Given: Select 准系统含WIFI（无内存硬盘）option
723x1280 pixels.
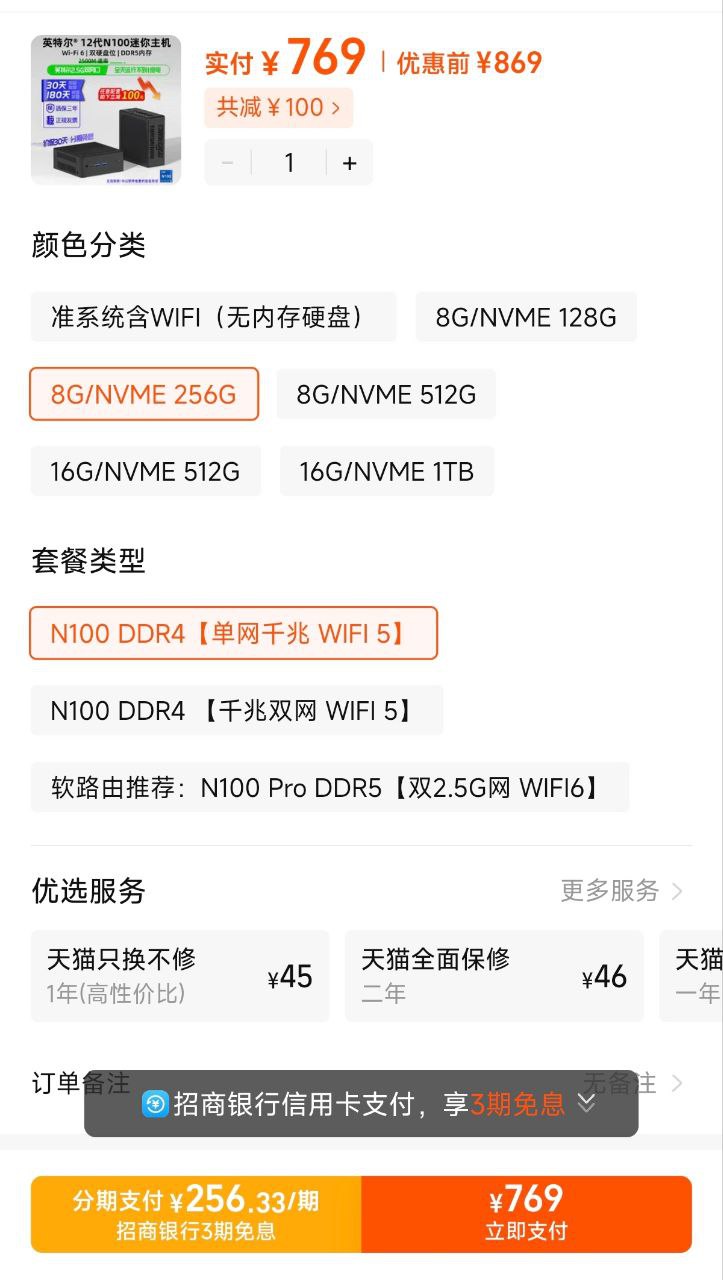Looking at the screenshot, I should [x=213, y=317].
